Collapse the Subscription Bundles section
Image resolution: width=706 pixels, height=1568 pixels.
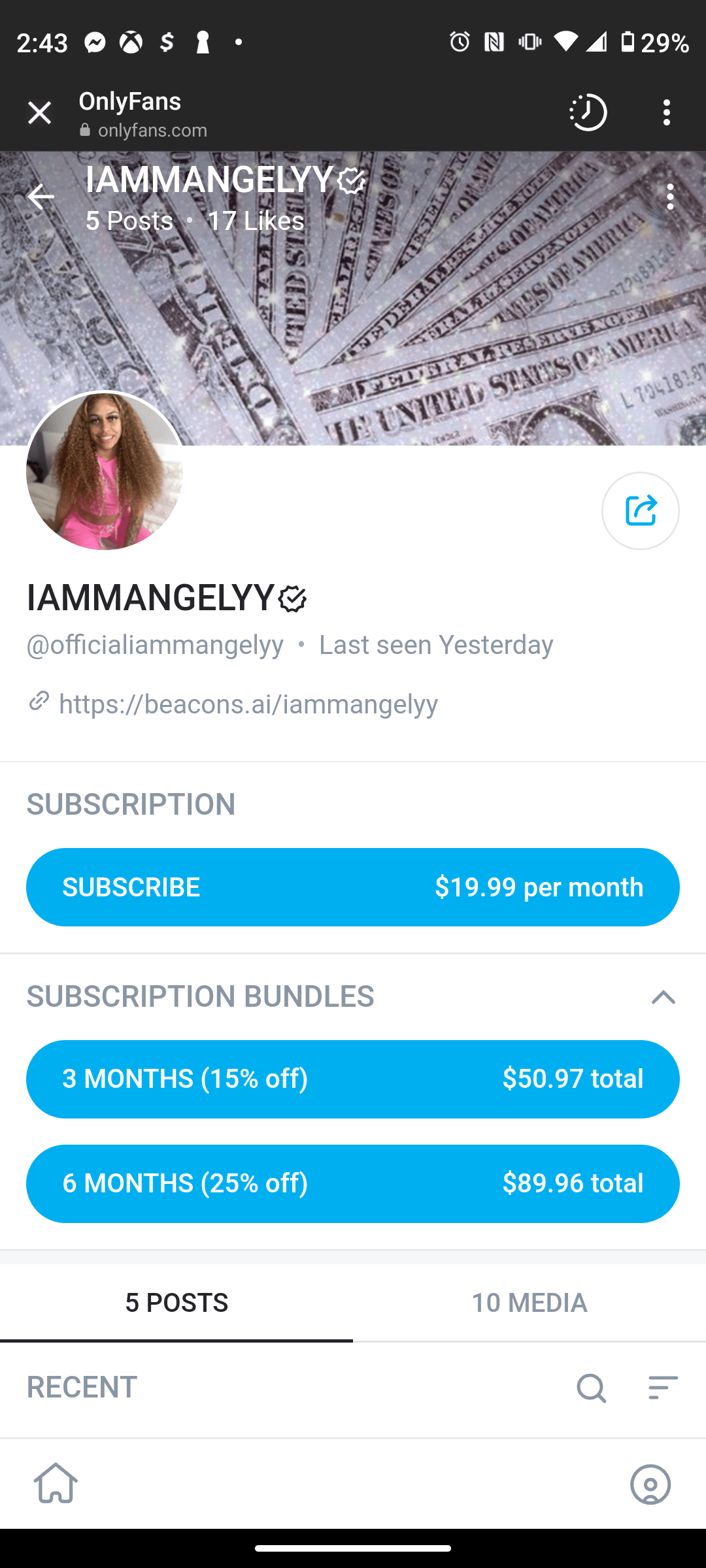[x=663, y=997]
